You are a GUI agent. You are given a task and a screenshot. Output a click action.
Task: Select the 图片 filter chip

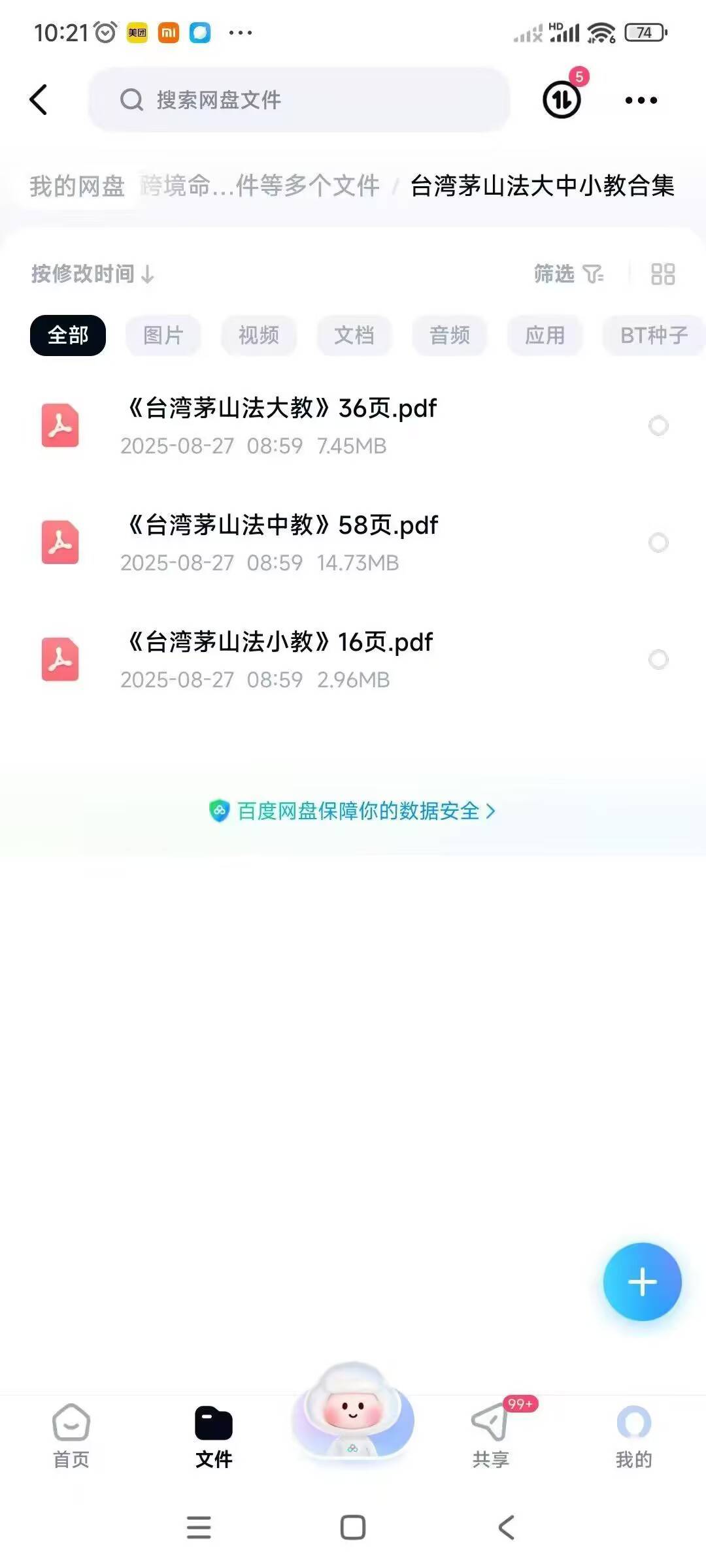click(x=163, y=335)
